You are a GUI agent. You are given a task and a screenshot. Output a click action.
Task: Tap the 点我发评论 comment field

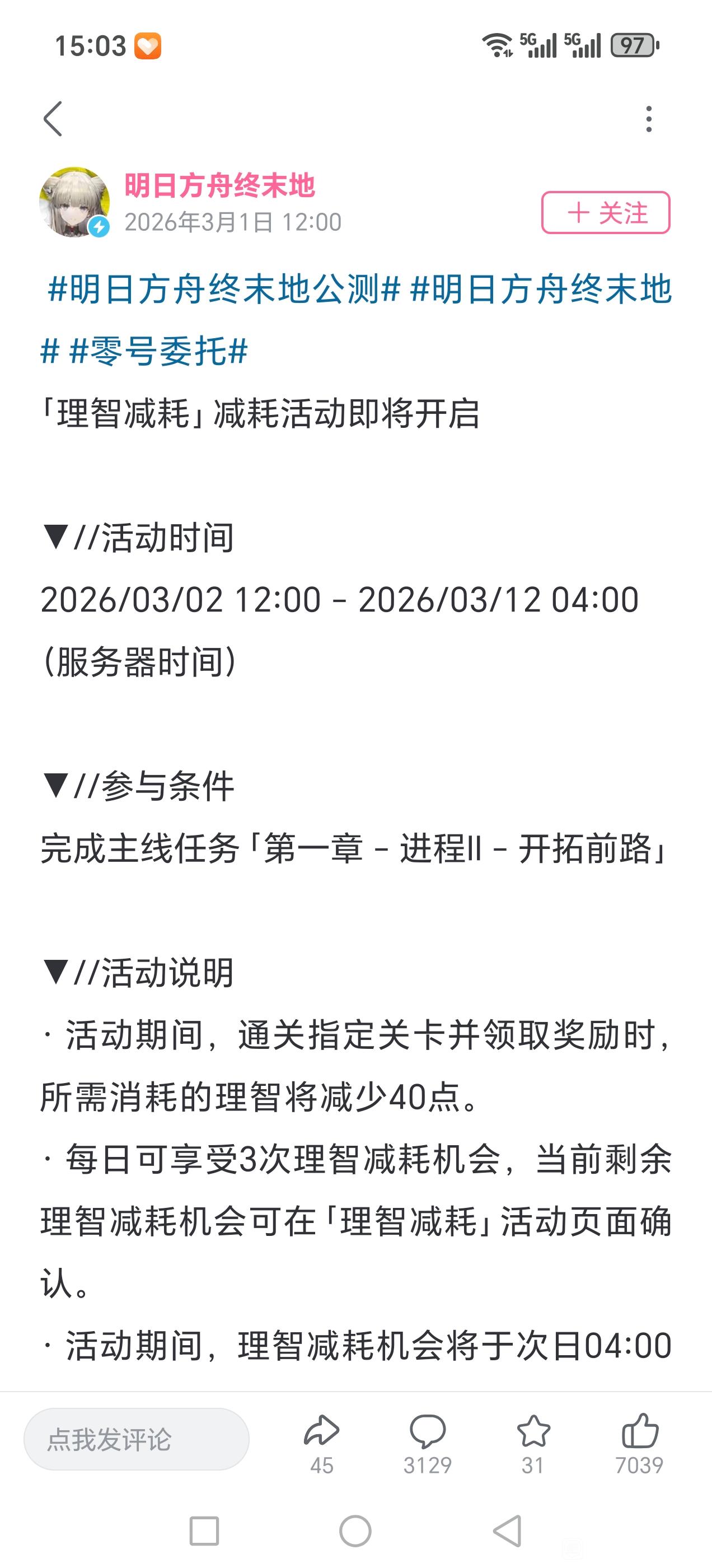coord(137,1439)
